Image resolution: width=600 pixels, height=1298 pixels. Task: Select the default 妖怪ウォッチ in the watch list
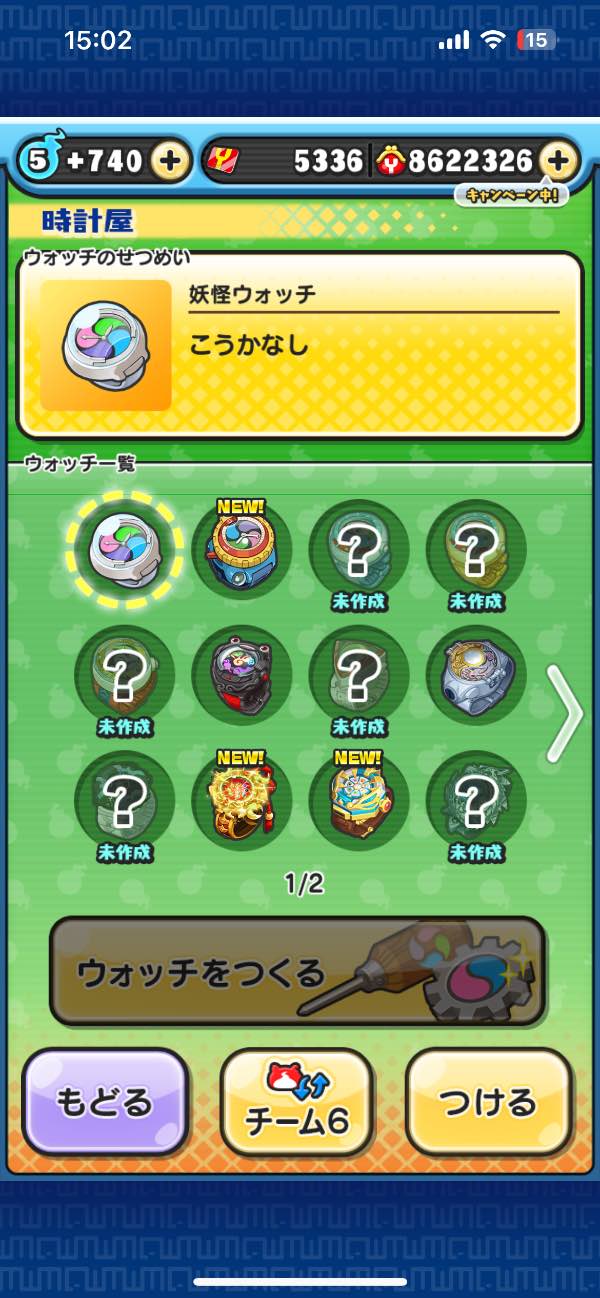pos(123,547)
